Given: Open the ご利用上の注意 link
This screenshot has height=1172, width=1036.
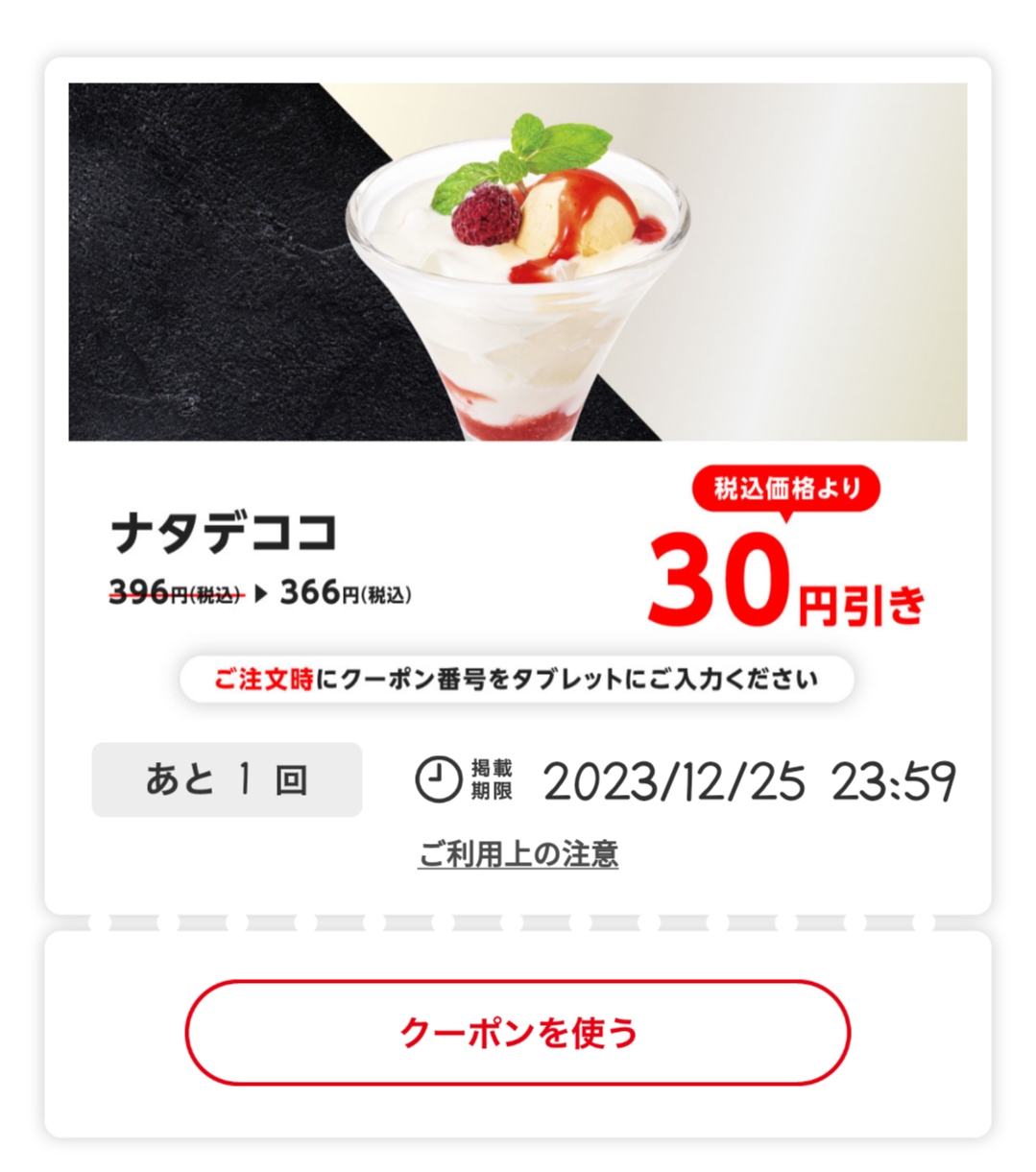Looking at the screenshot, I should [x=518, y=853].
